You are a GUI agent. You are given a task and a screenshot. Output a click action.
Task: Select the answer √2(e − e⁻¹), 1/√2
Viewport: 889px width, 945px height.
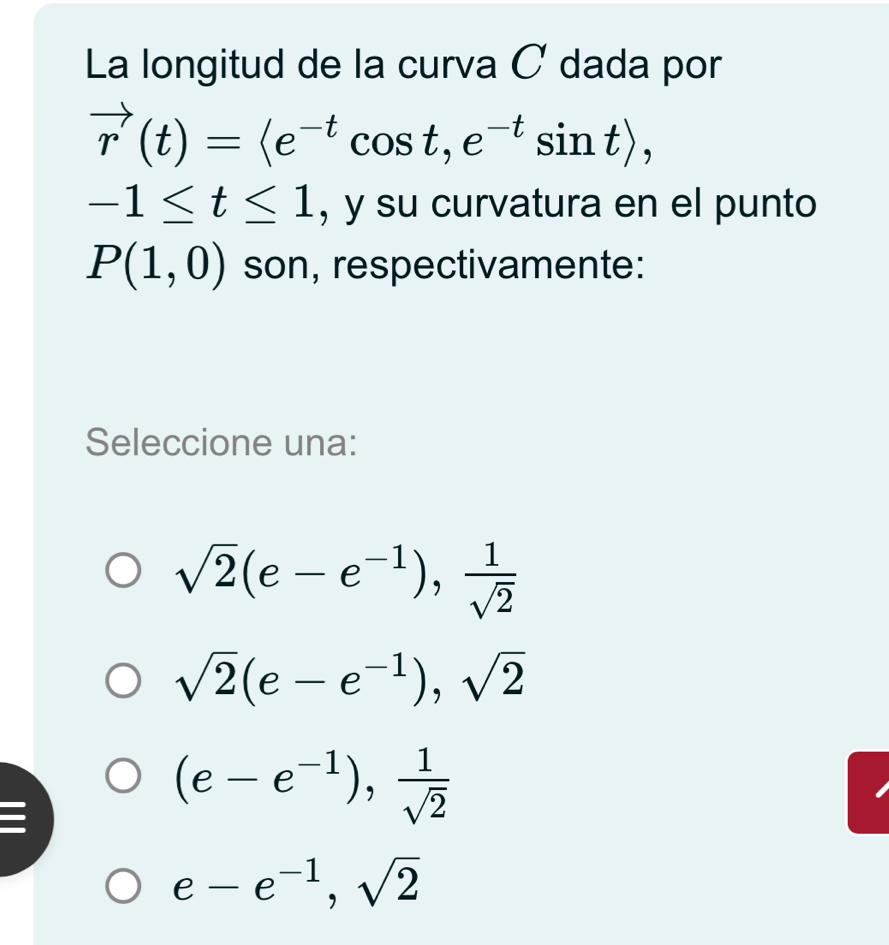pos(125,577)
